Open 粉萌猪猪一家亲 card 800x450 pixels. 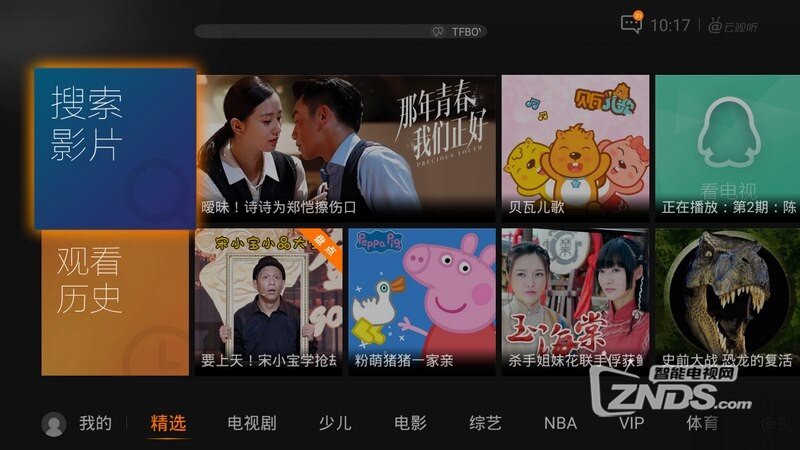(421, 302)
